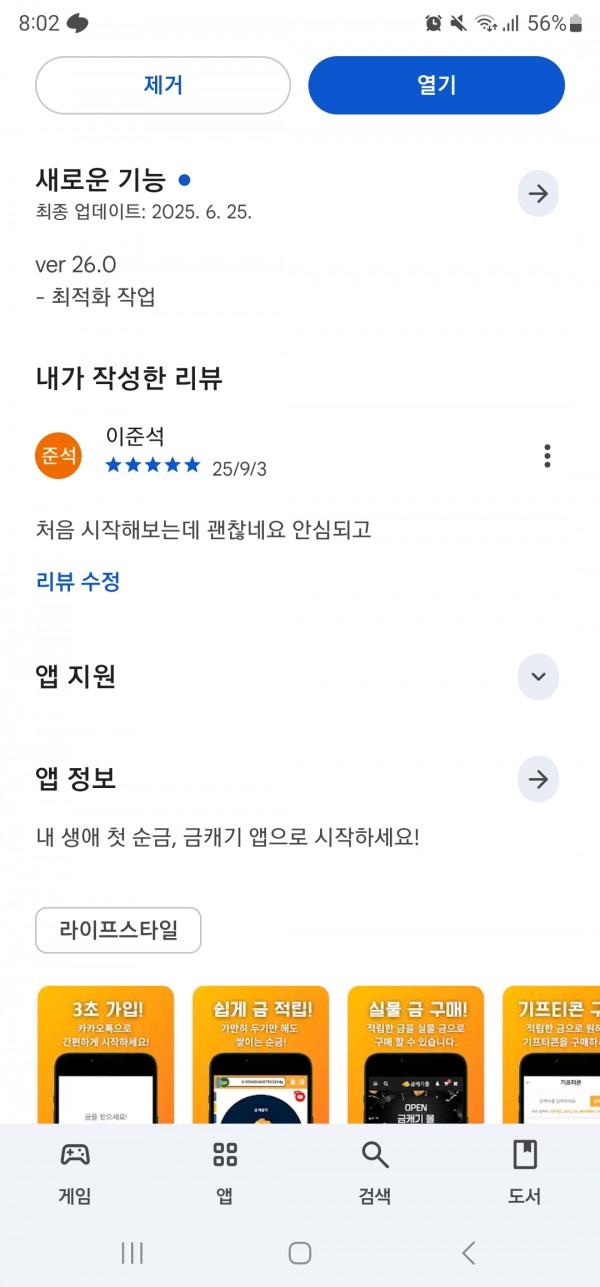Screen dimensions: 600x1287
Task: Switch to the 검색 tab
Action: coord(375,1169)
